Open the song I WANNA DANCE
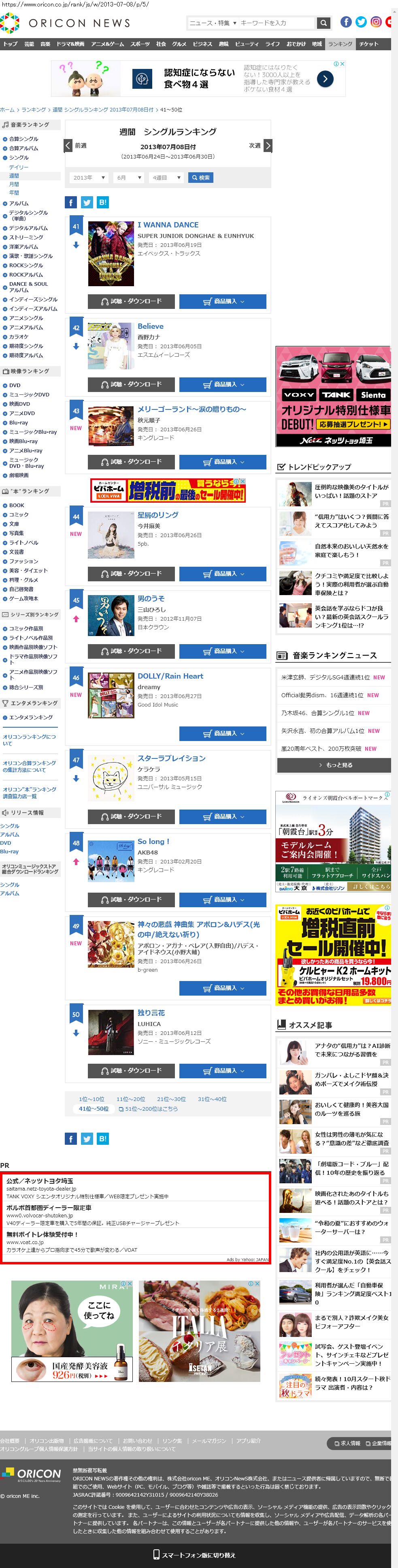This screenshot has height=1568, width=398. coord(168,225)
